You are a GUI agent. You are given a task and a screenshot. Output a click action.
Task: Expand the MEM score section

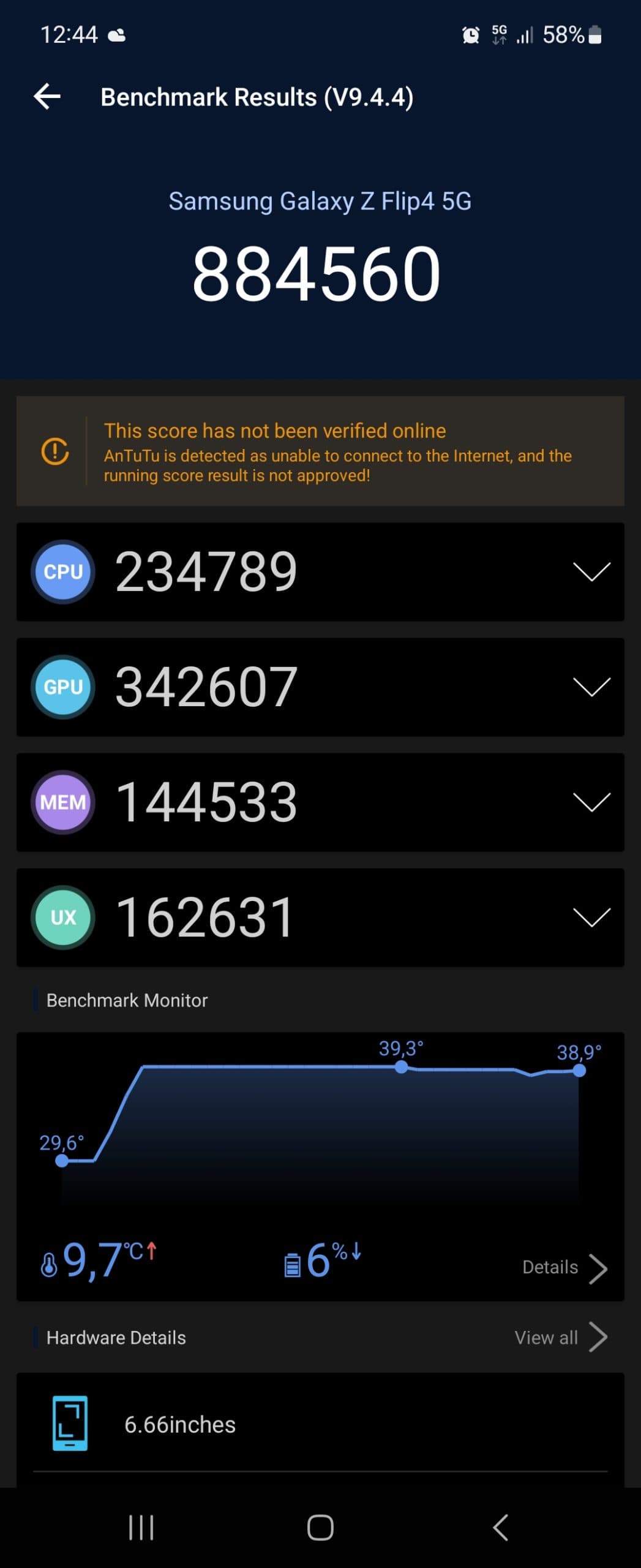pyautogui.click(x=591, y=802)
